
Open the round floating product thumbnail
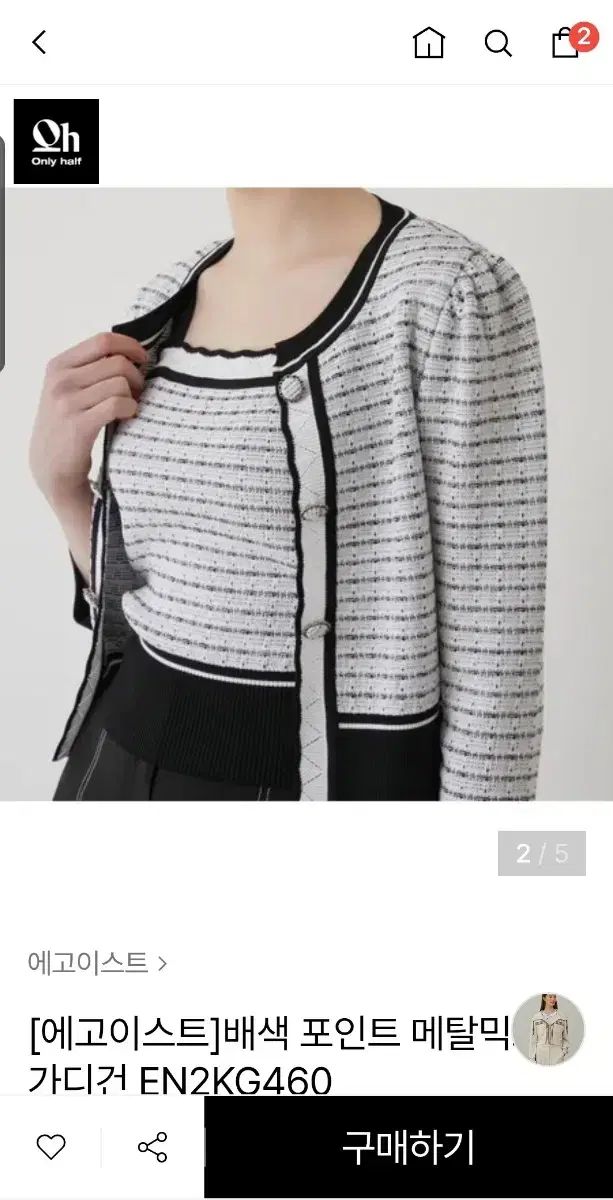pyautogui.click(x=548, y=1029)
